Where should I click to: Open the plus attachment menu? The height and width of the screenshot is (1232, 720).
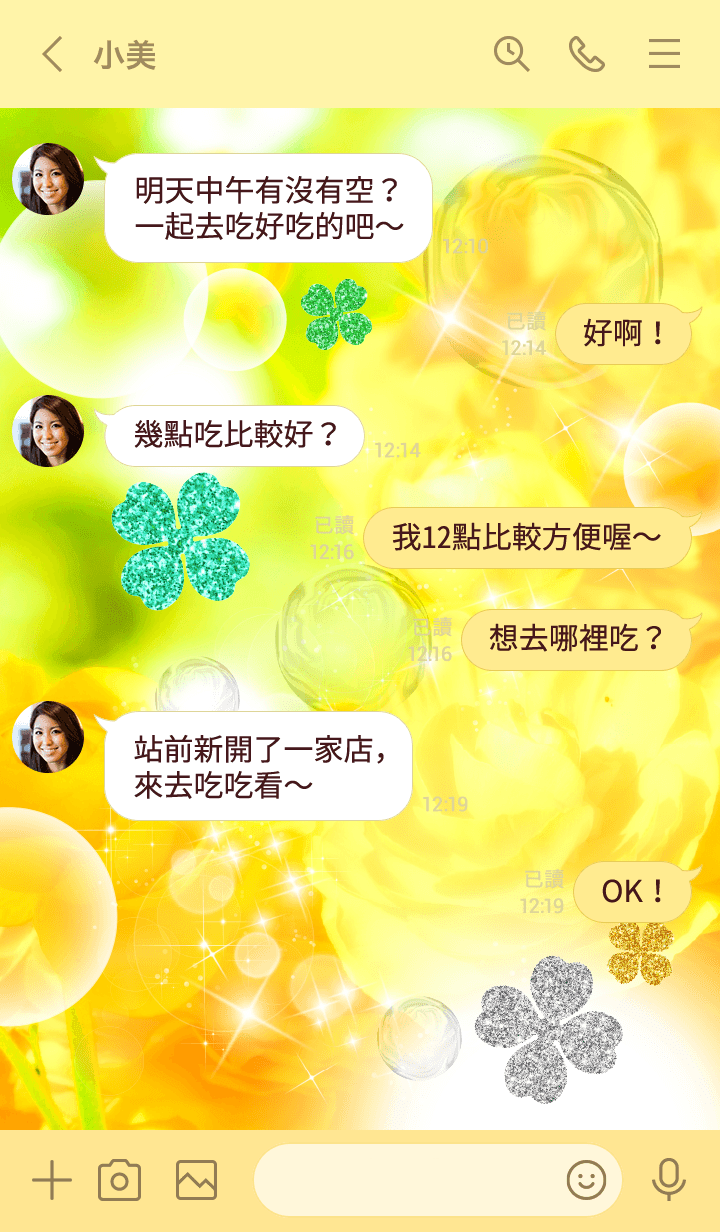click(x=51, y=1181)
